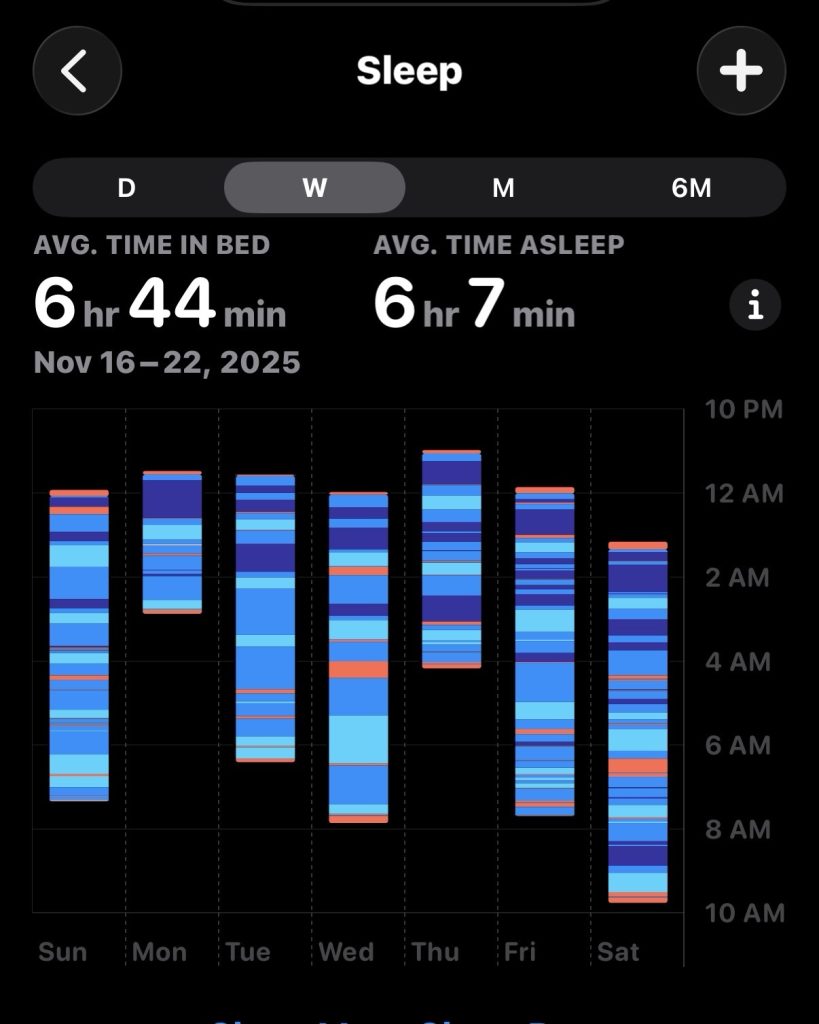The width and height of the screenshot is (819, 1024).
Task: View Thursday's sleep bar details
Action: coord(451,559)
